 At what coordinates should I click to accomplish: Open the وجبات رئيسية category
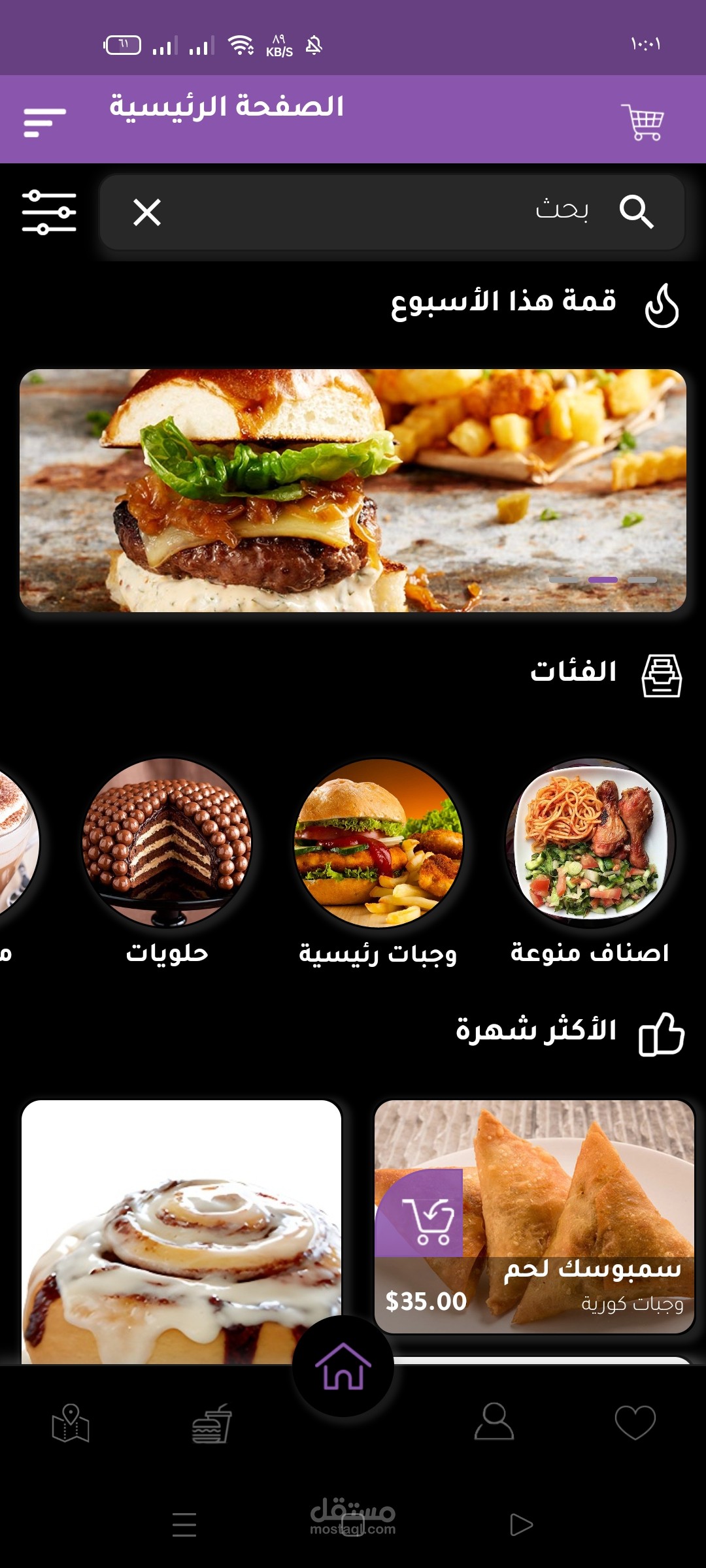378,843
